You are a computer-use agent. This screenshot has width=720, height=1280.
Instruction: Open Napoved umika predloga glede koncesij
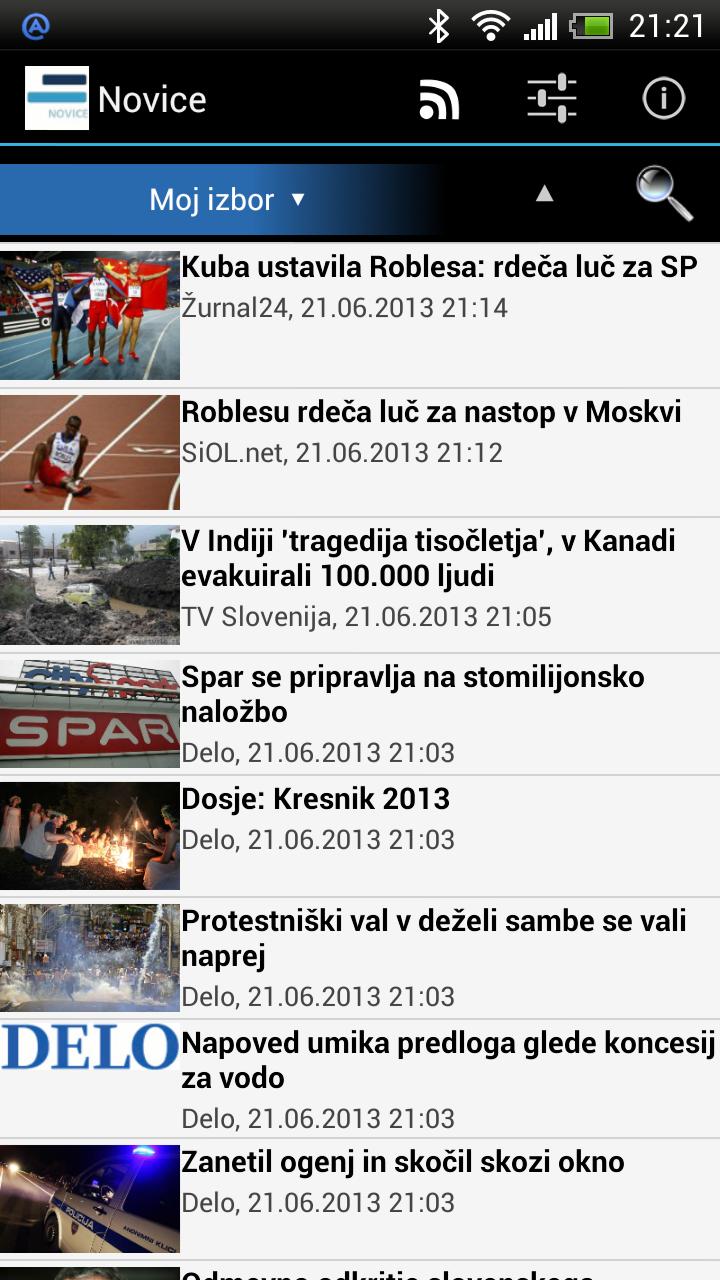[x=448, y=1060]
